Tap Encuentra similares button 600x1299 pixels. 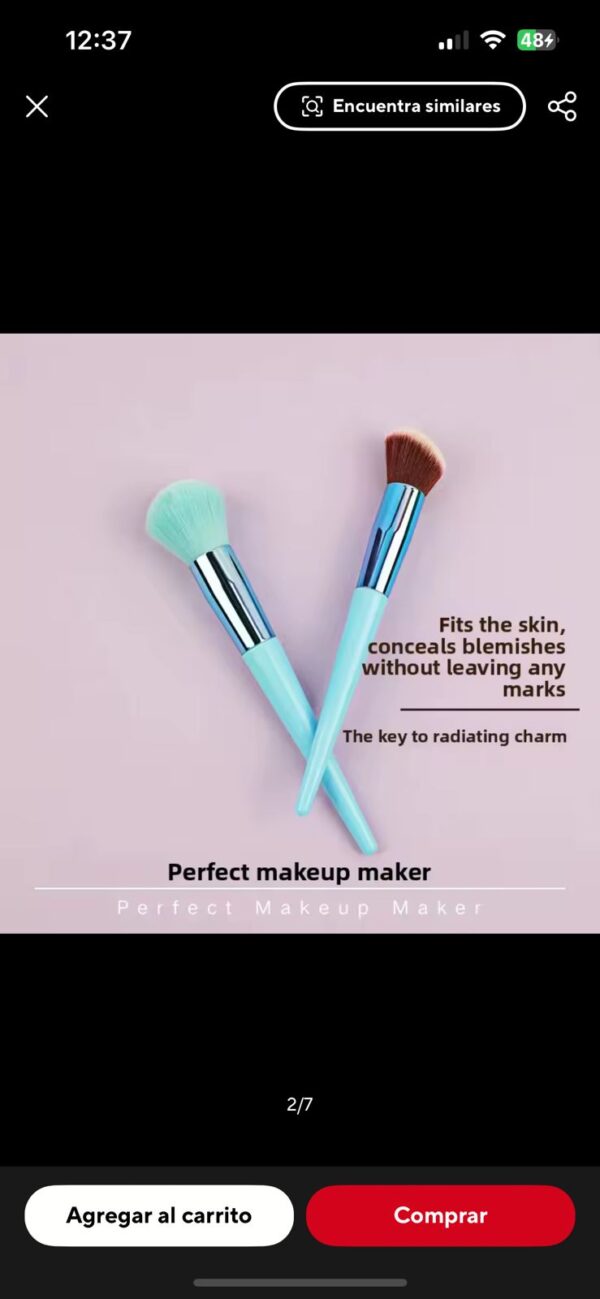[399, 106]
